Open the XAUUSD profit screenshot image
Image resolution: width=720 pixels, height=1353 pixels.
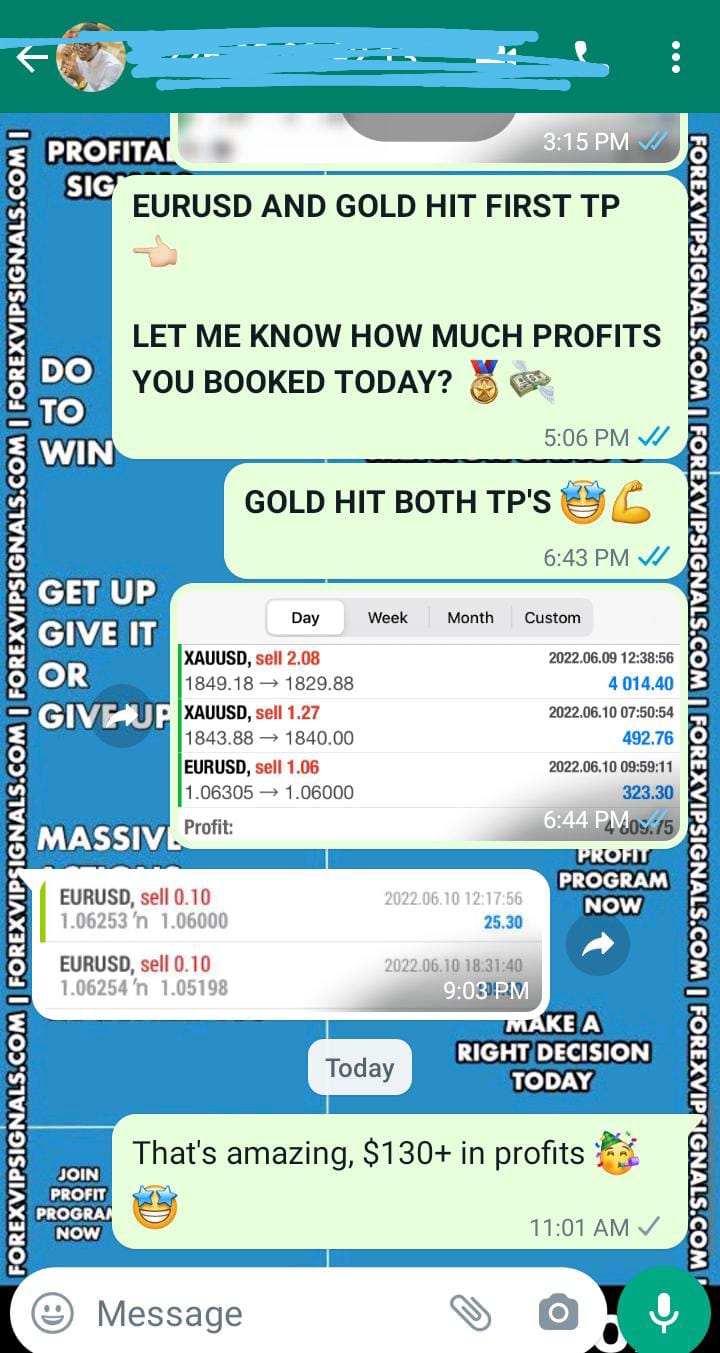[x=428, y=715]
